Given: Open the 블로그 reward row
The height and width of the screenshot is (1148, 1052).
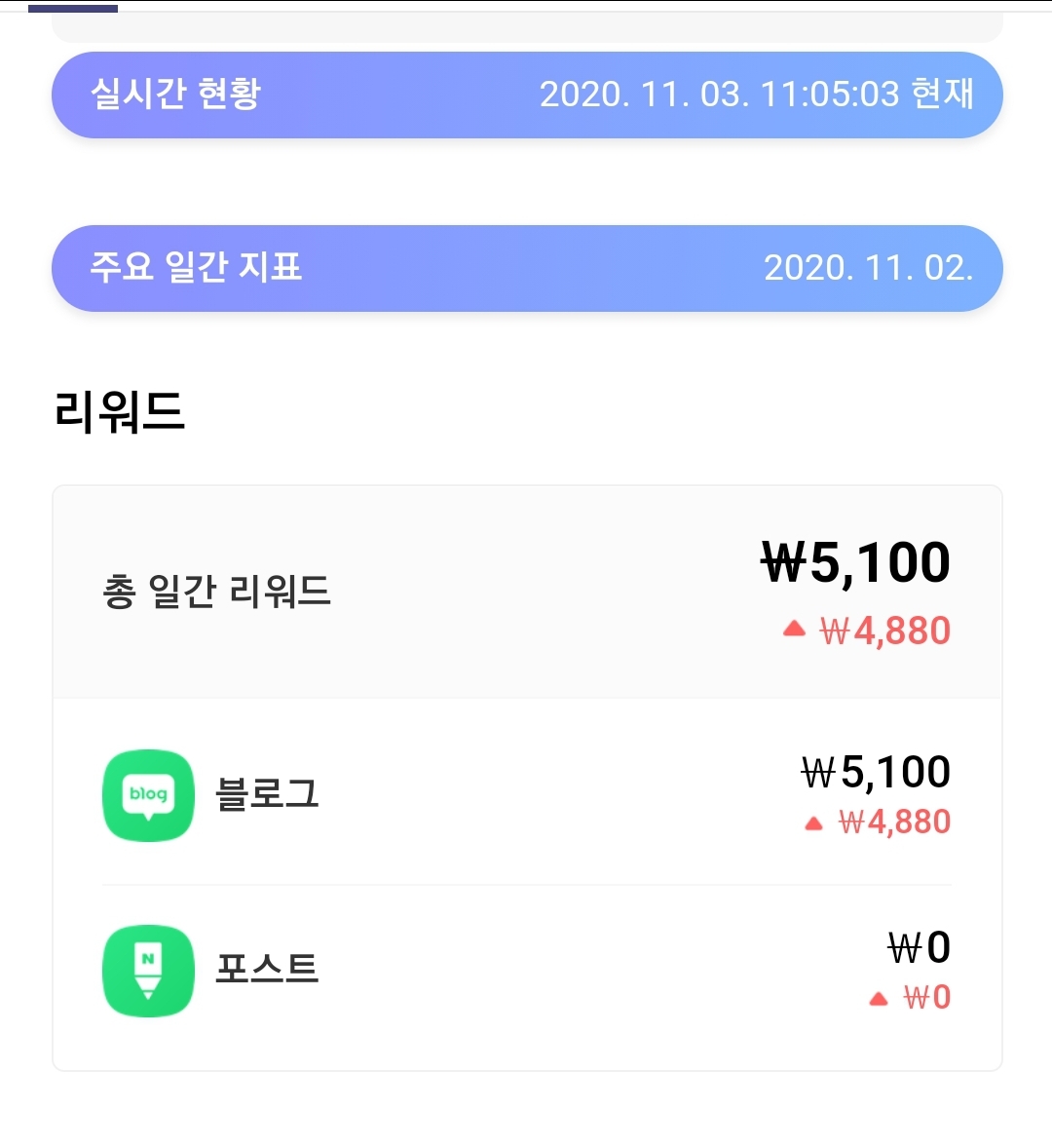Looking at the screenshot, I should (526, 794).
